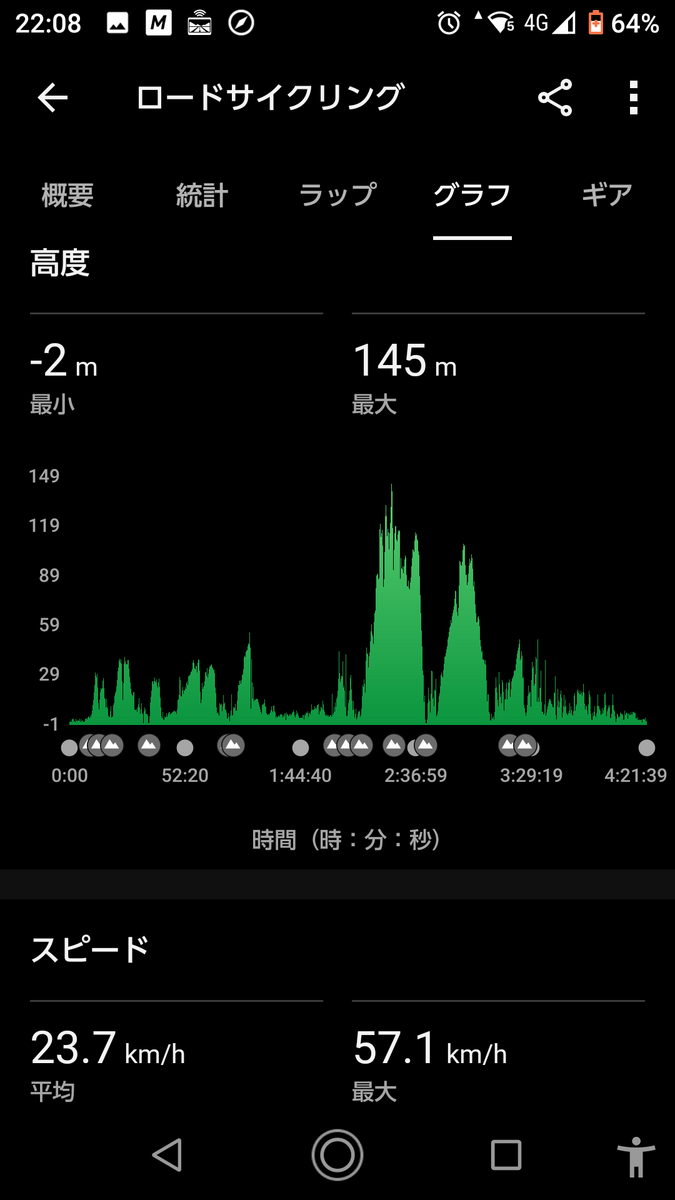
Task: Select the グラフ tab
Action: coord(472,194)
